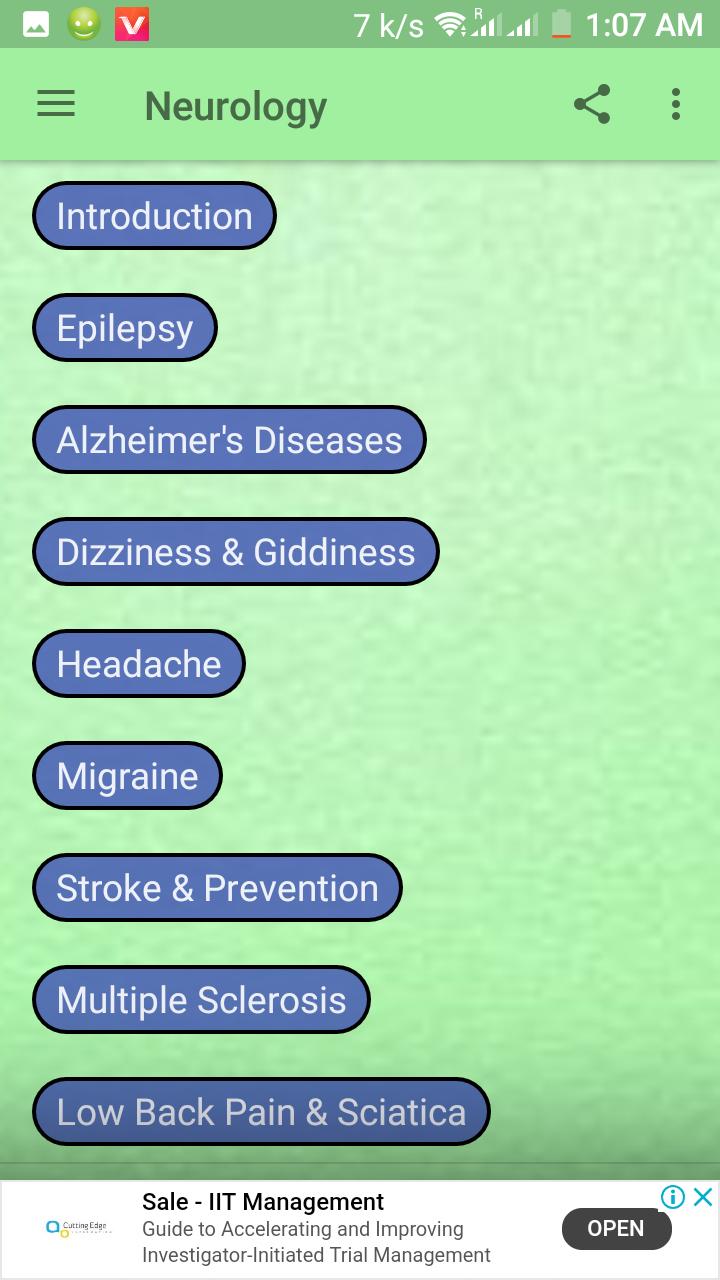
Task: Share the Neurology app
Action: [592, 104]
